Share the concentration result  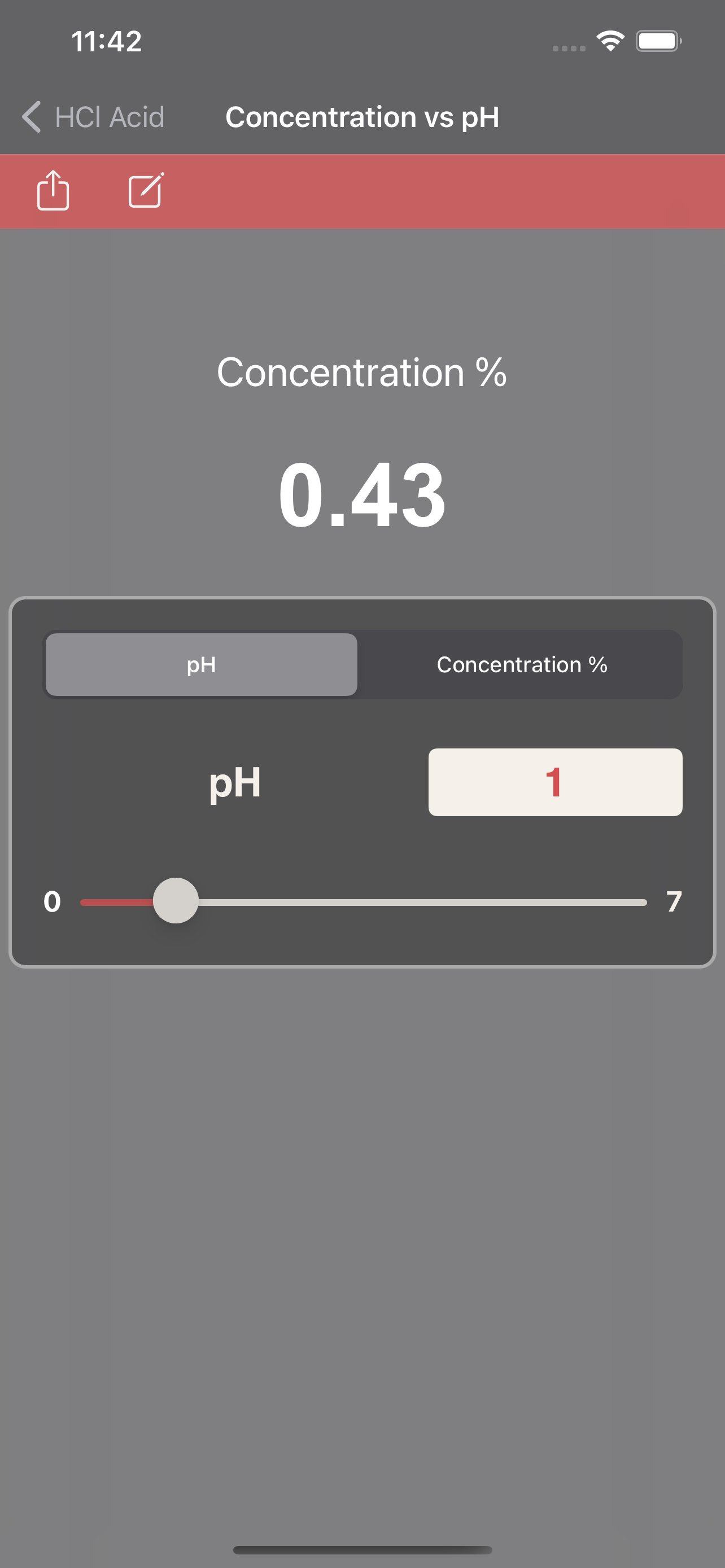click(53, 191)
